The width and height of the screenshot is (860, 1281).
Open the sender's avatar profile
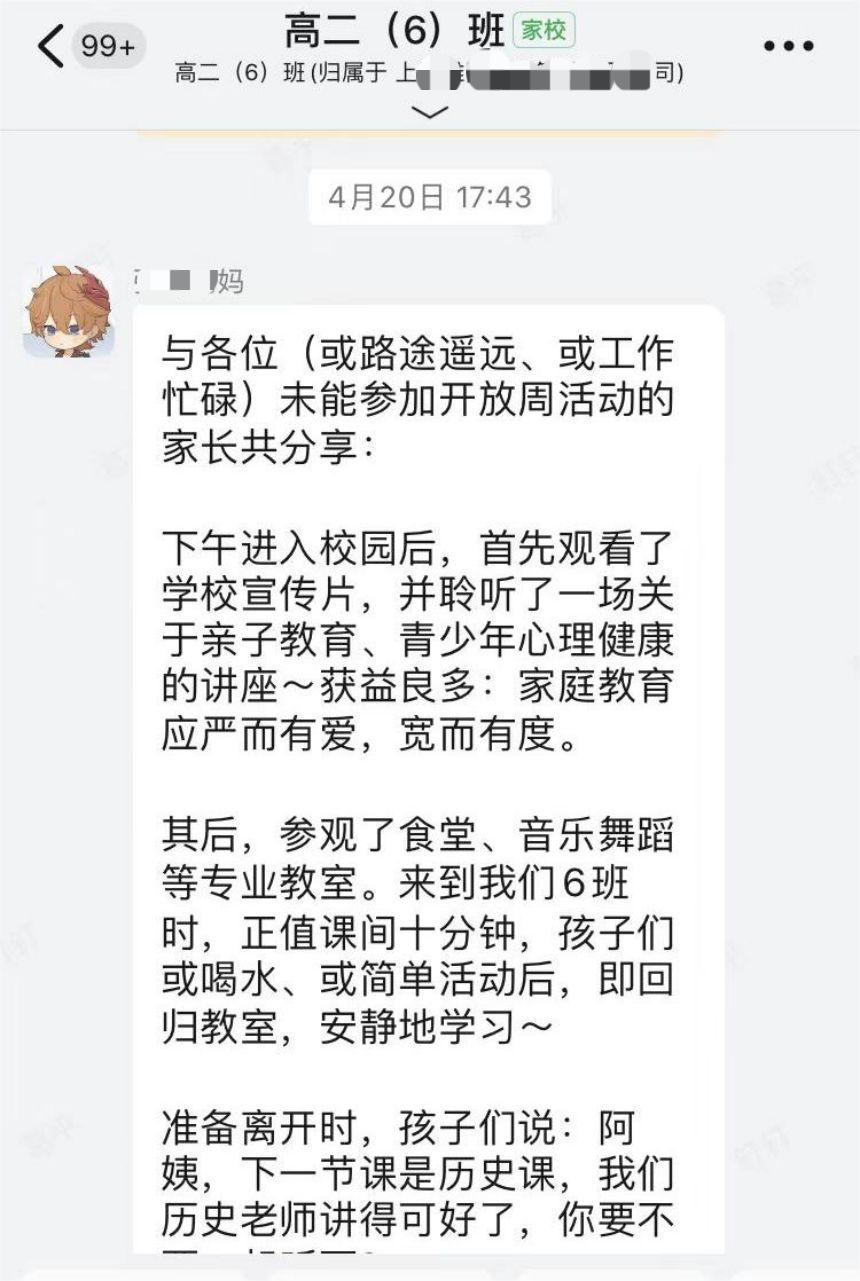tap(70, 311)
